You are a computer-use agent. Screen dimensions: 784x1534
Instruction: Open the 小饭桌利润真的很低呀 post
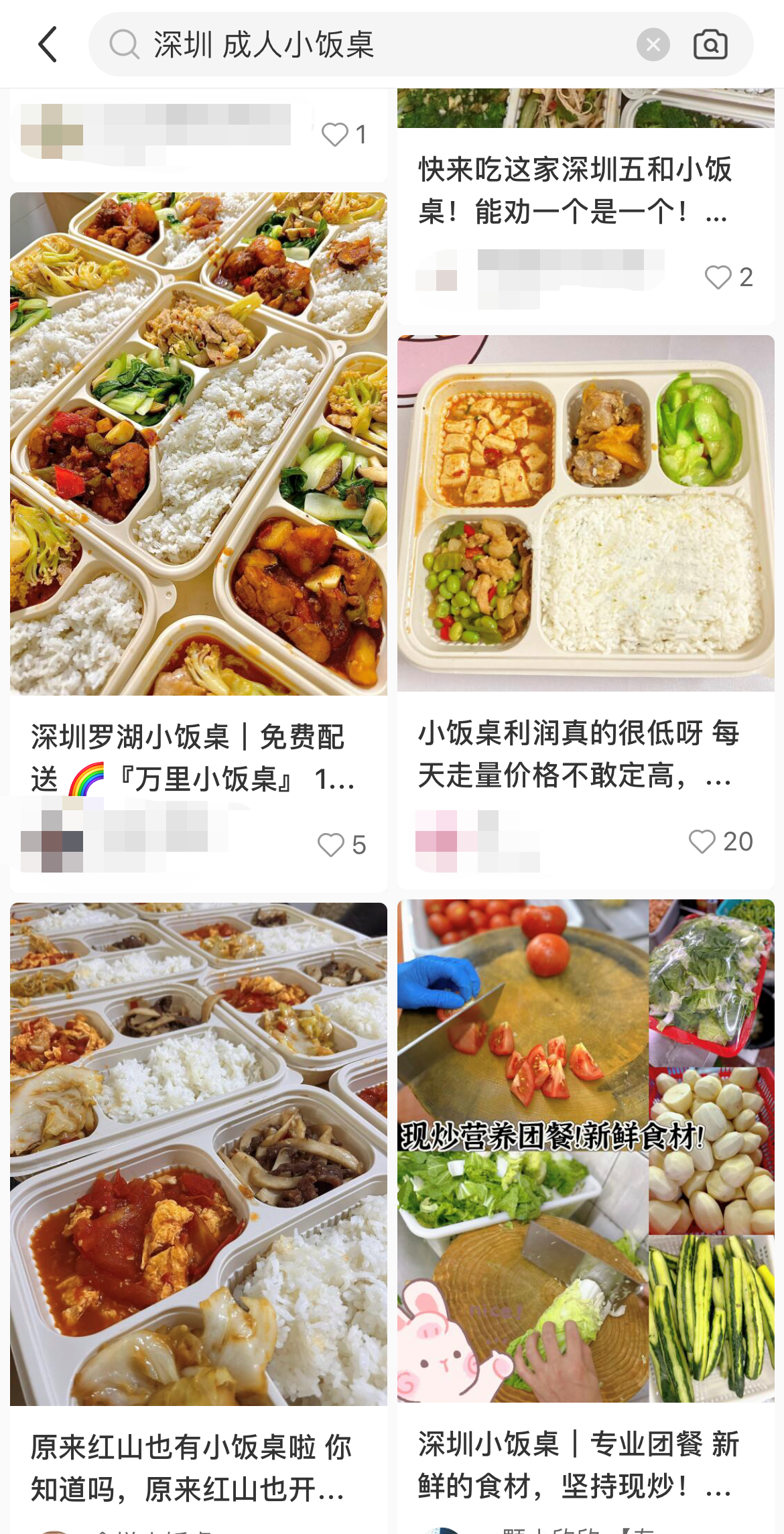click(586, 513)
